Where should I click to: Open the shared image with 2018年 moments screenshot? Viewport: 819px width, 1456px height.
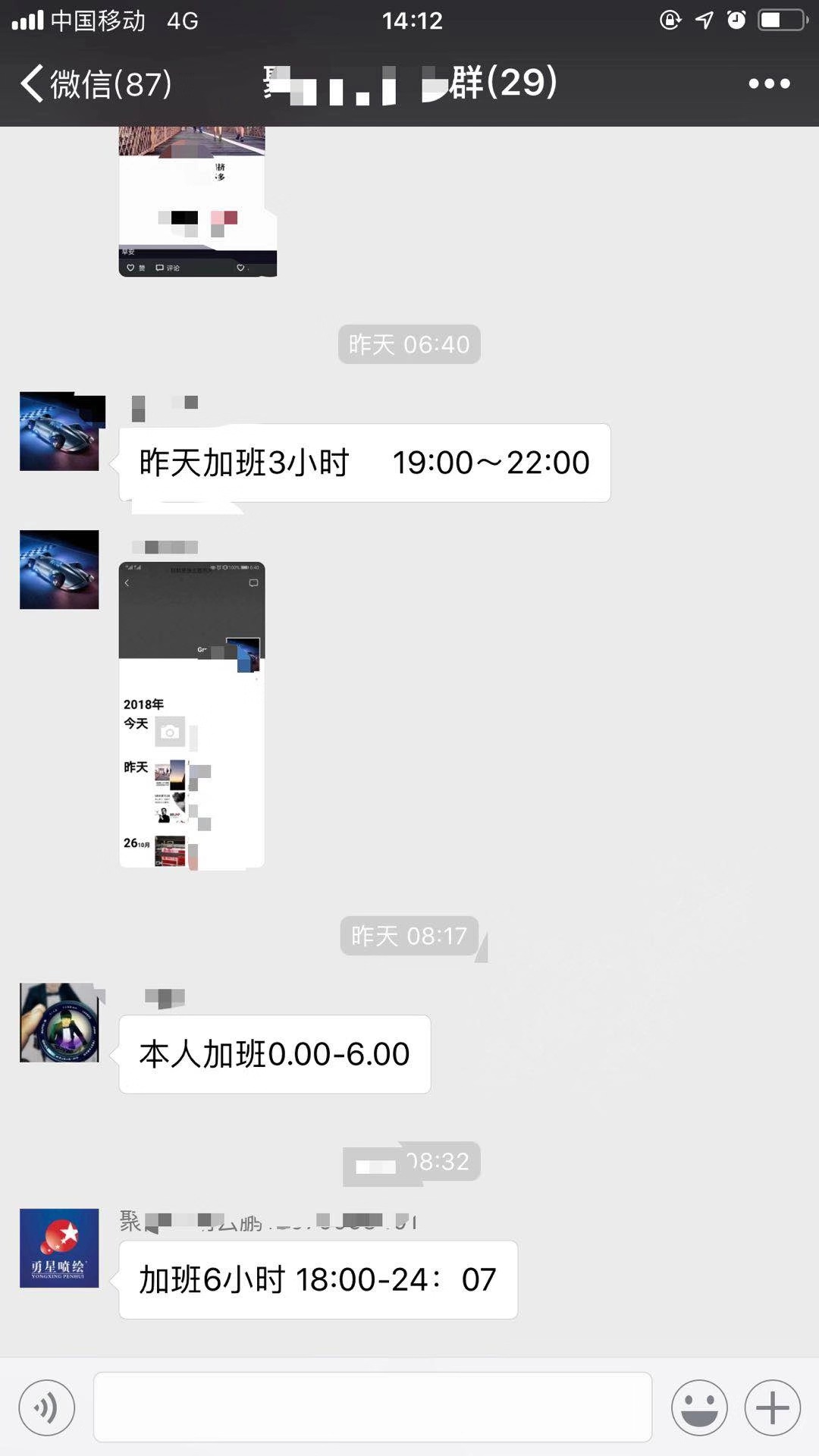click(192, 714)
